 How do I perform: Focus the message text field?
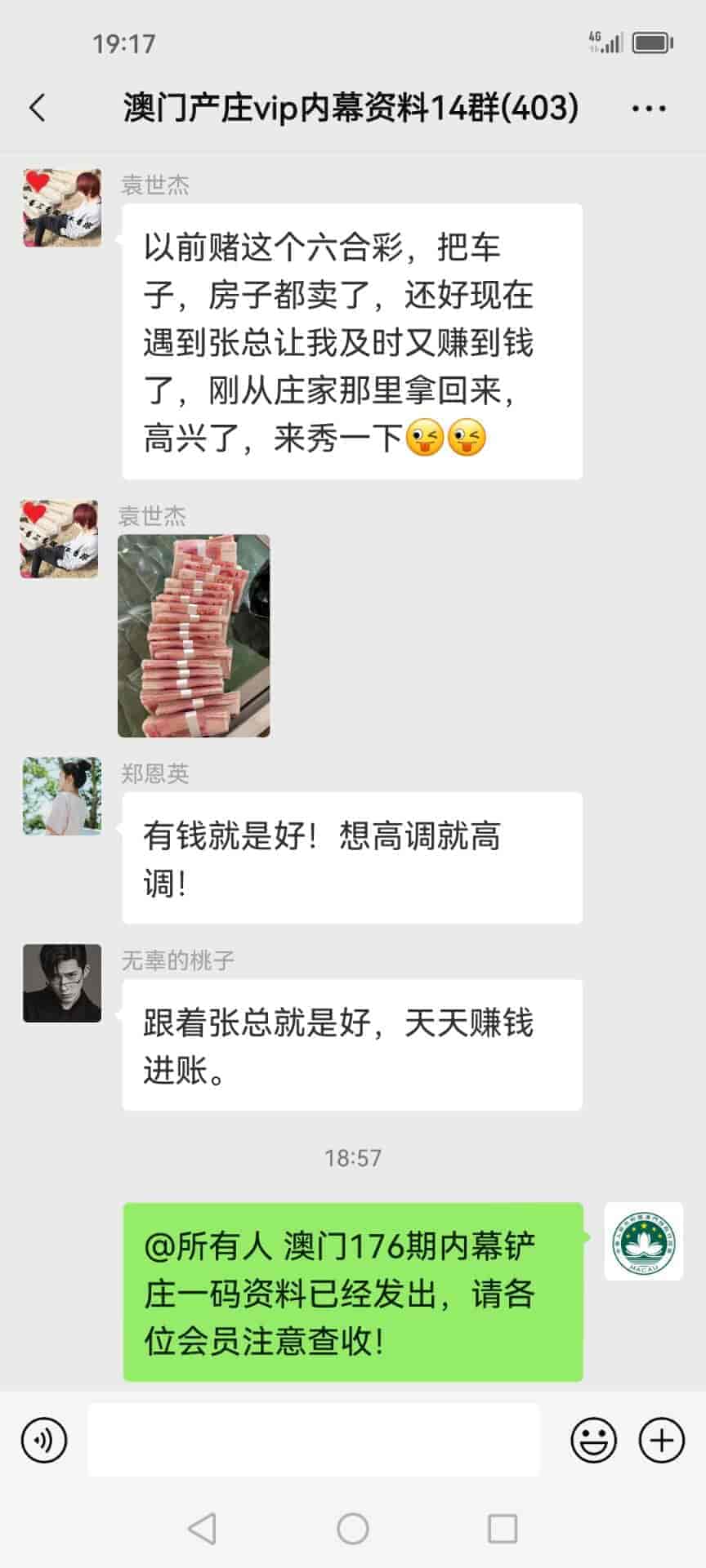pos(314,1440)
